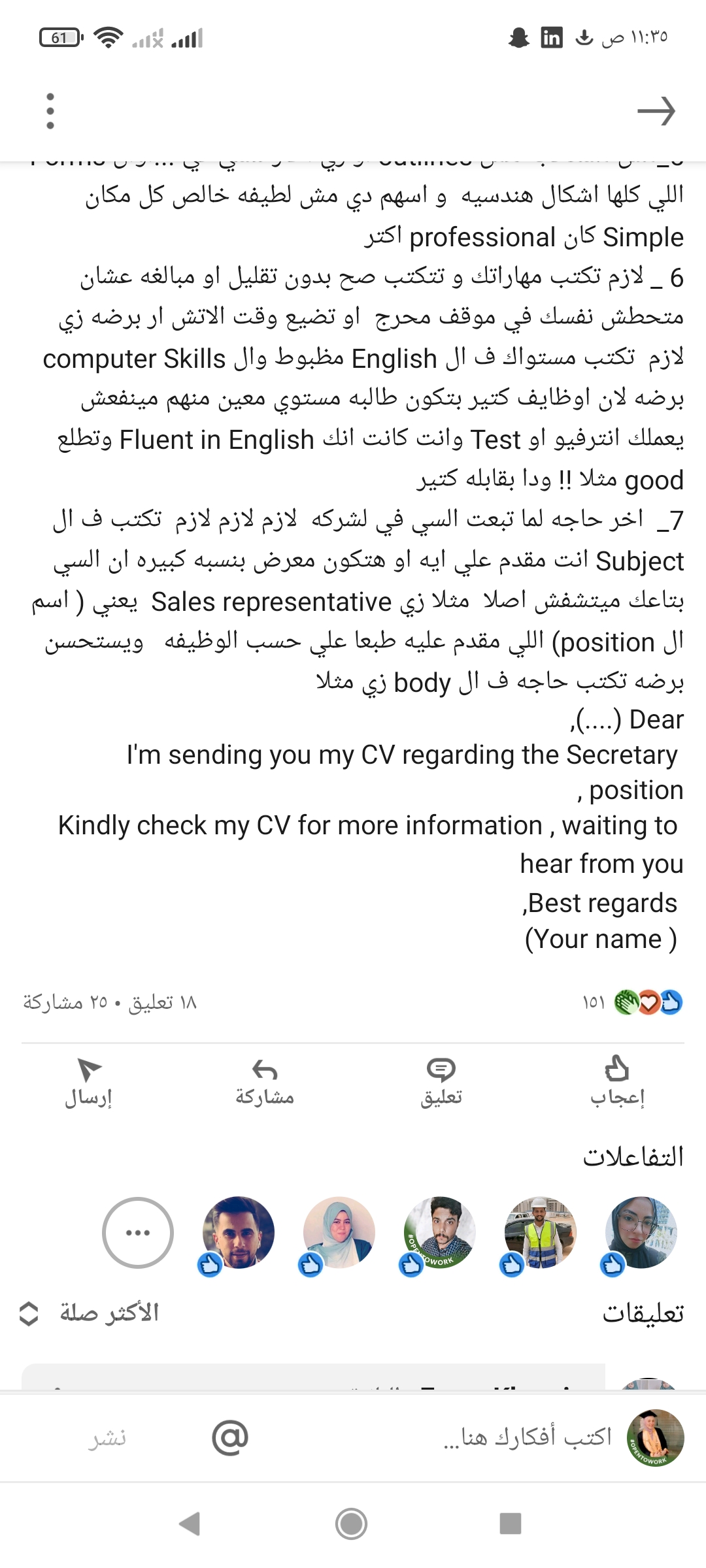Image resolution: width=706 pixels, height=1568 pixels.
Task: Repost using the مشاركة button
Action: pyautogui.click(x=265, y=1081)
